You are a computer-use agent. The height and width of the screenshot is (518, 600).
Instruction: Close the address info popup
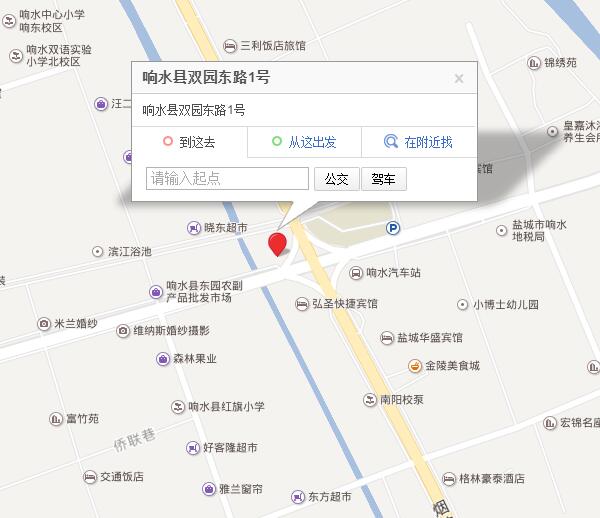[x=459, y=79]
